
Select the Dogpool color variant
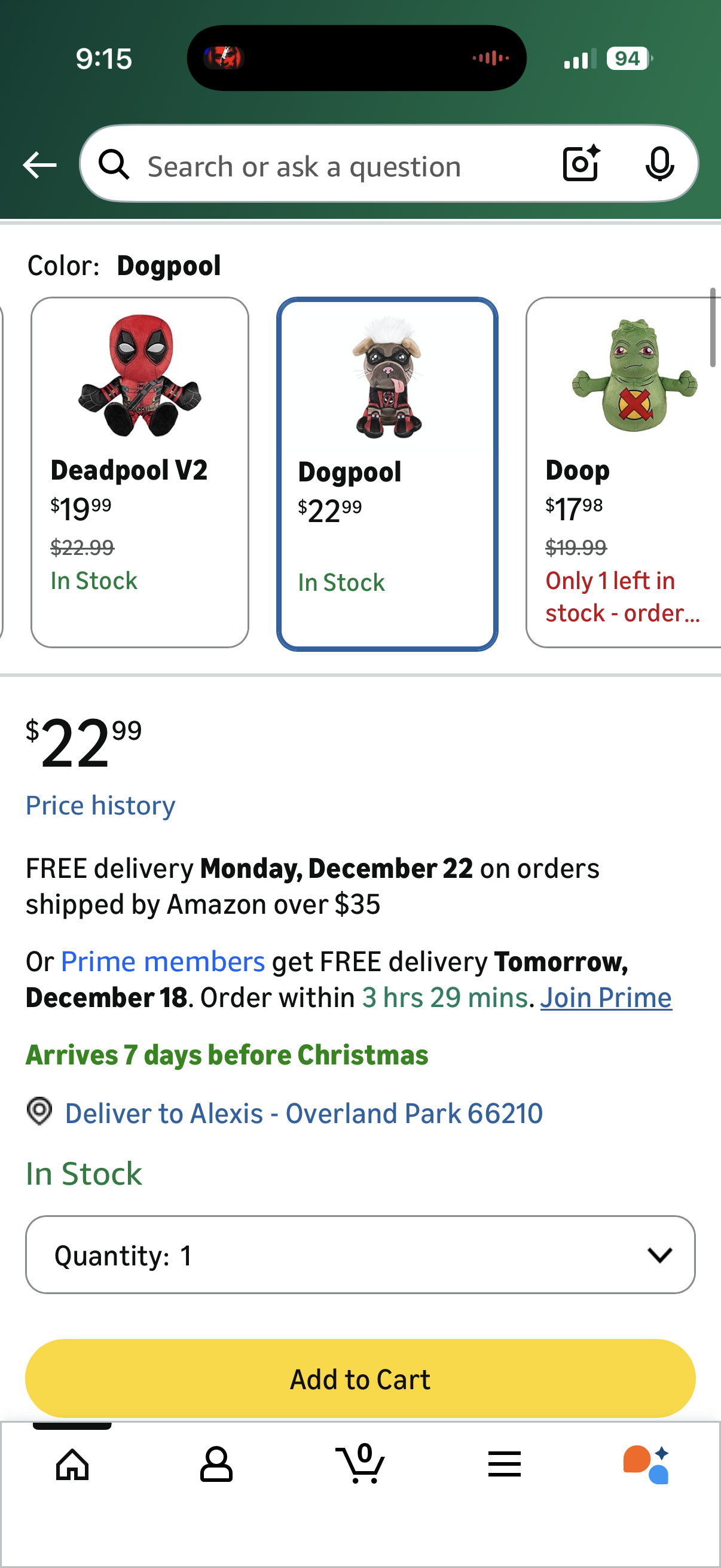coord(387,472)
